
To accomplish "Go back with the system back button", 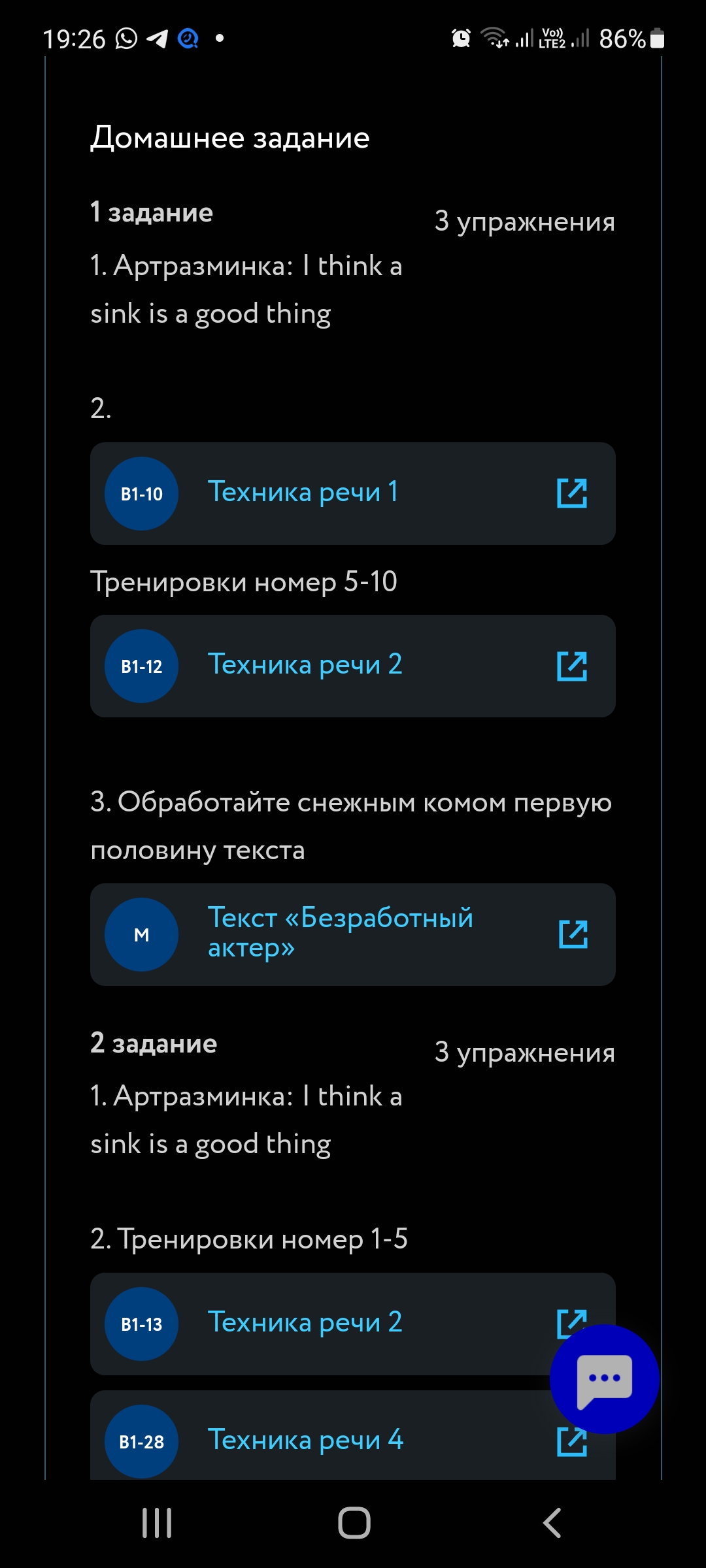I will pyautogui.click(x=552, y=1523).
